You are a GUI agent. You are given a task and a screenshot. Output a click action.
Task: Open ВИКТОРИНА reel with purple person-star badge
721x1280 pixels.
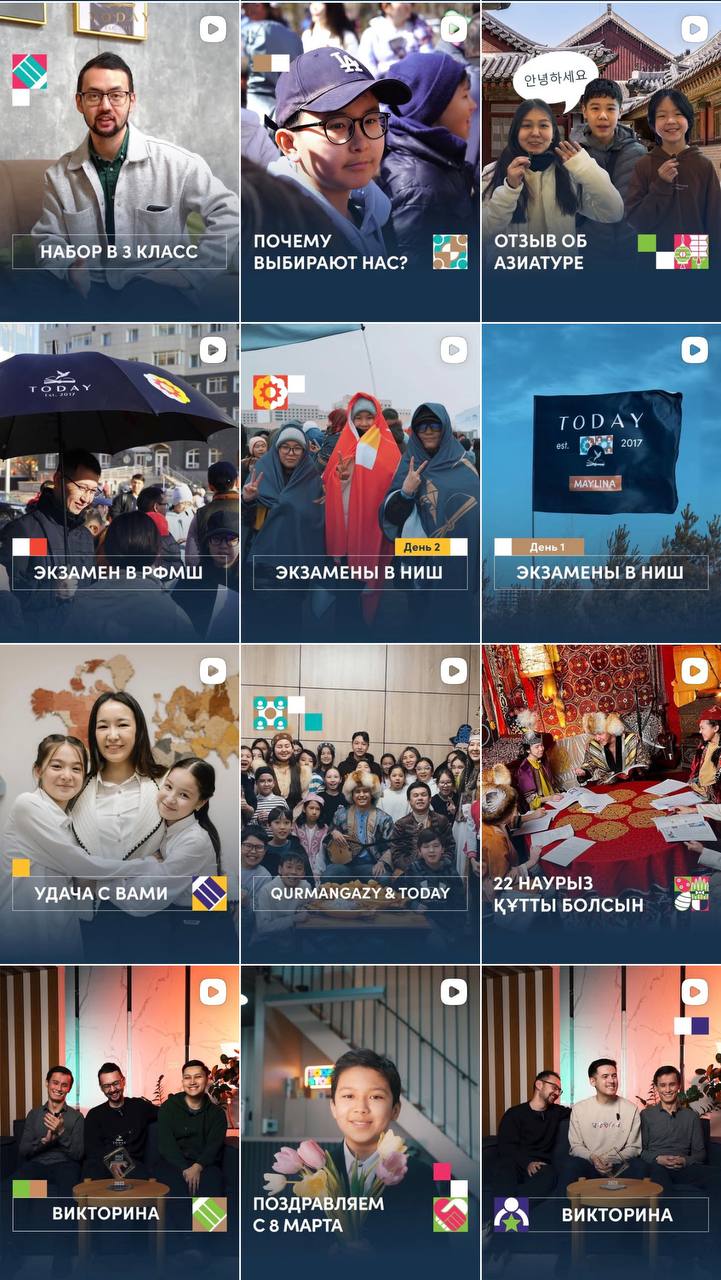(601, 1120)
